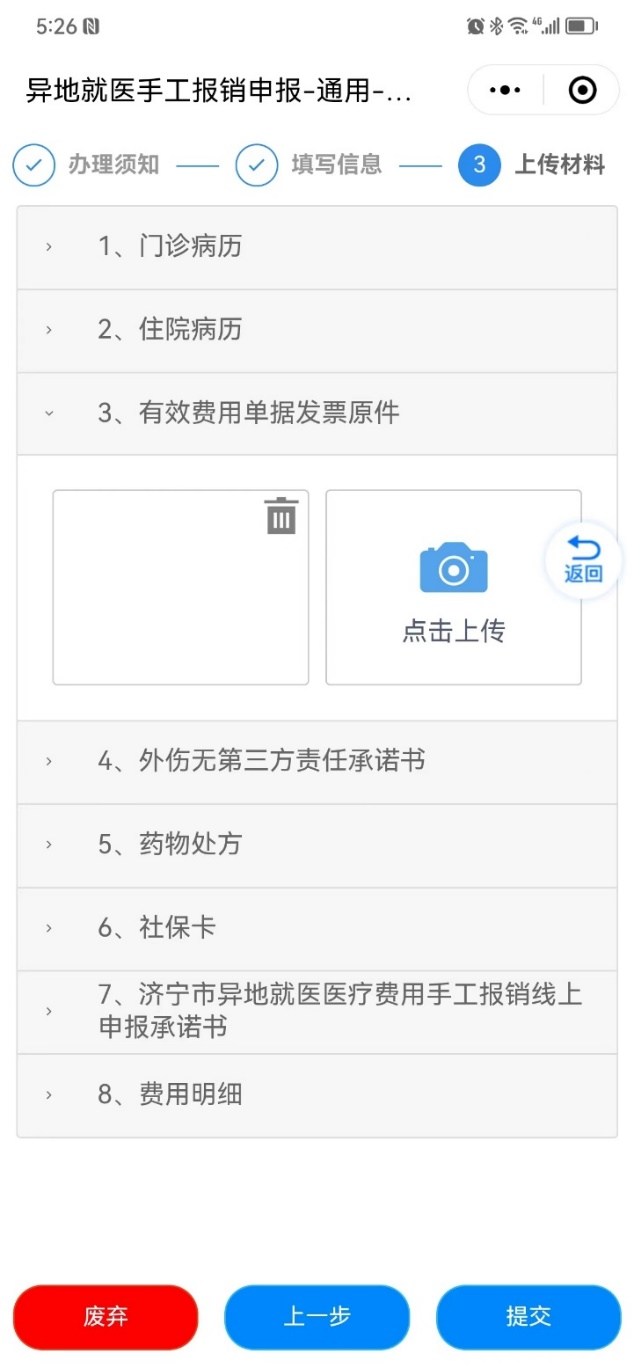Open the uploaded image thumbnail
Screen dimensions: 634x1368
[180, 587]
